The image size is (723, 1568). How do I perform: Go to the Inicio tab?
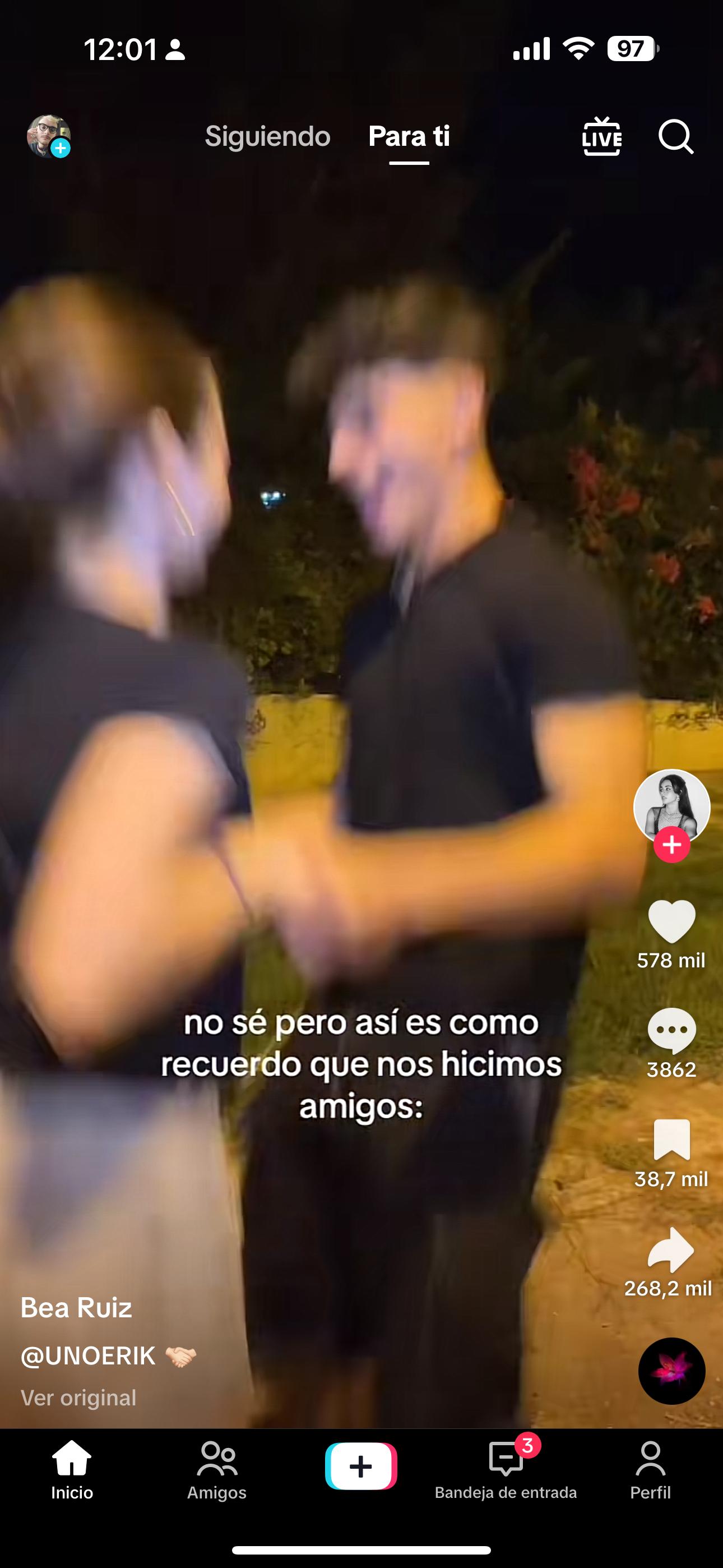(72, 1469)
